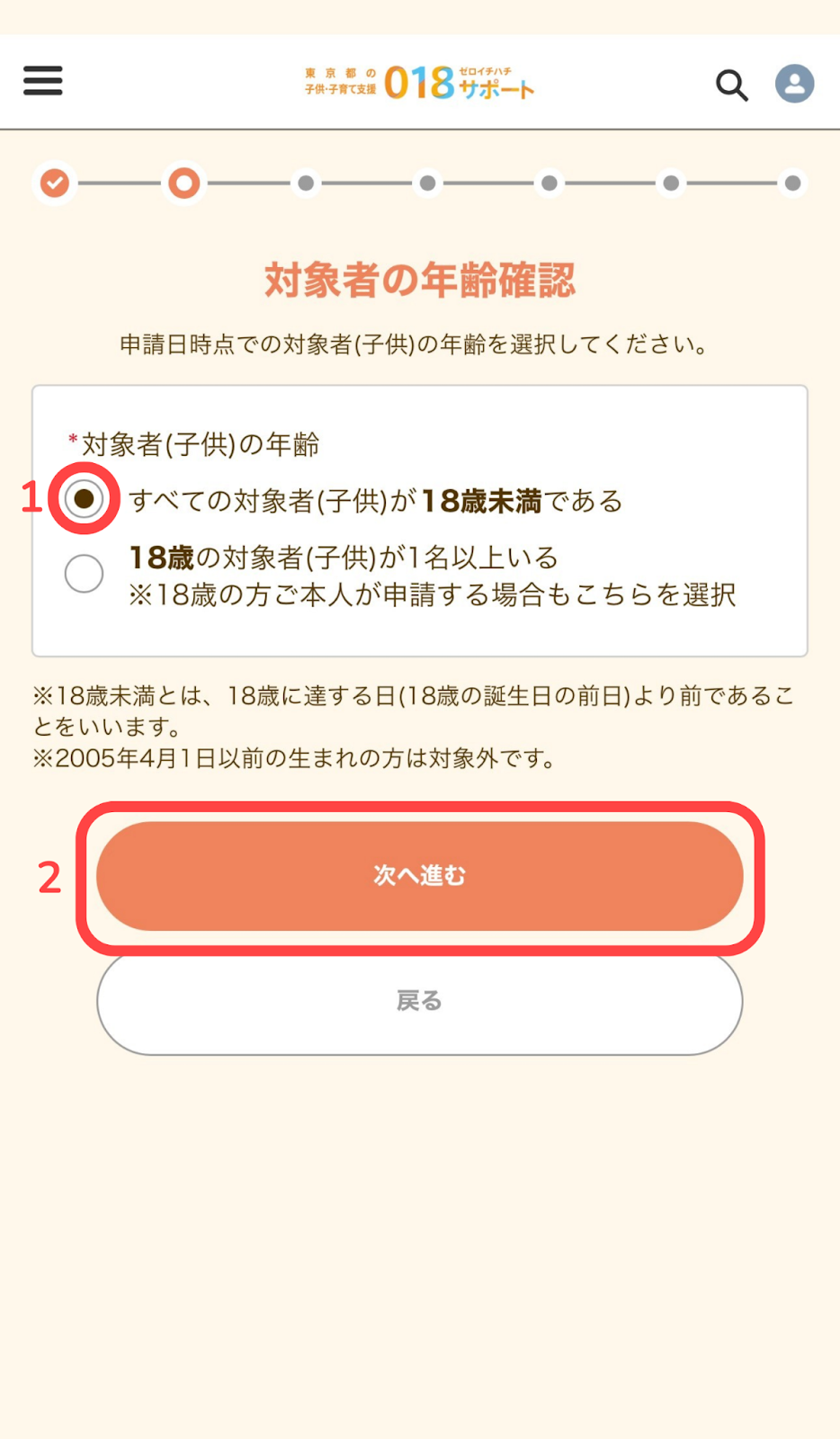Open the hamburger menu

(x=43, y=81)
